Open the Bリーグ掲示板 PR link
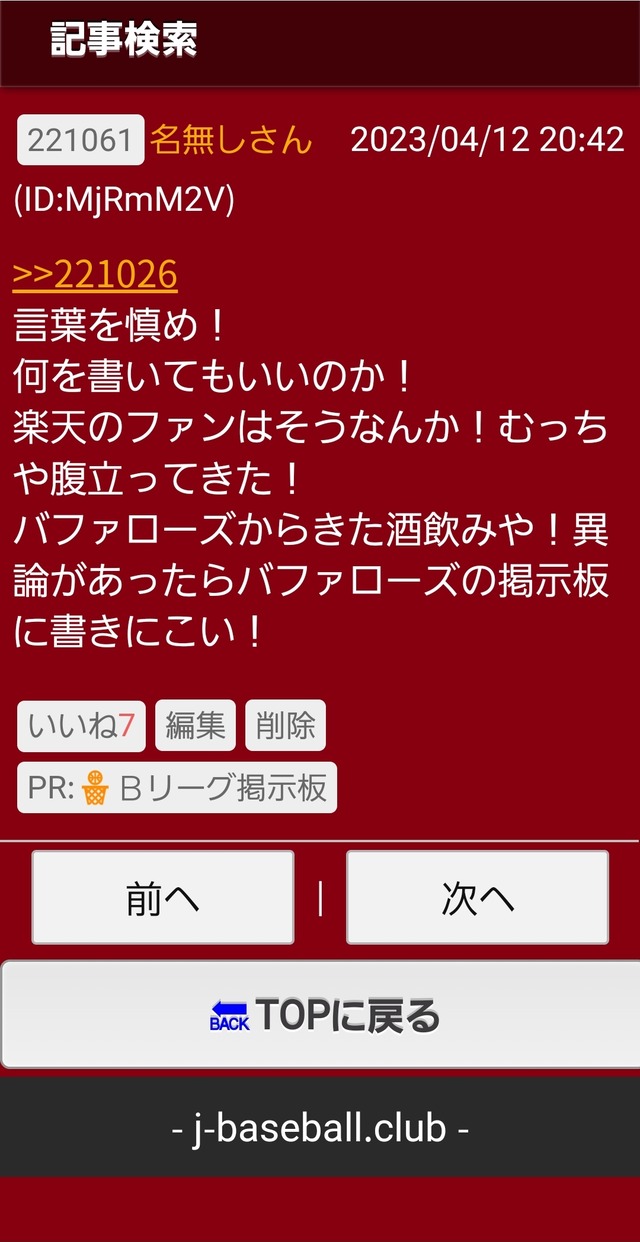Viewport: 640px width, 1242px height. tap(177, 788)
